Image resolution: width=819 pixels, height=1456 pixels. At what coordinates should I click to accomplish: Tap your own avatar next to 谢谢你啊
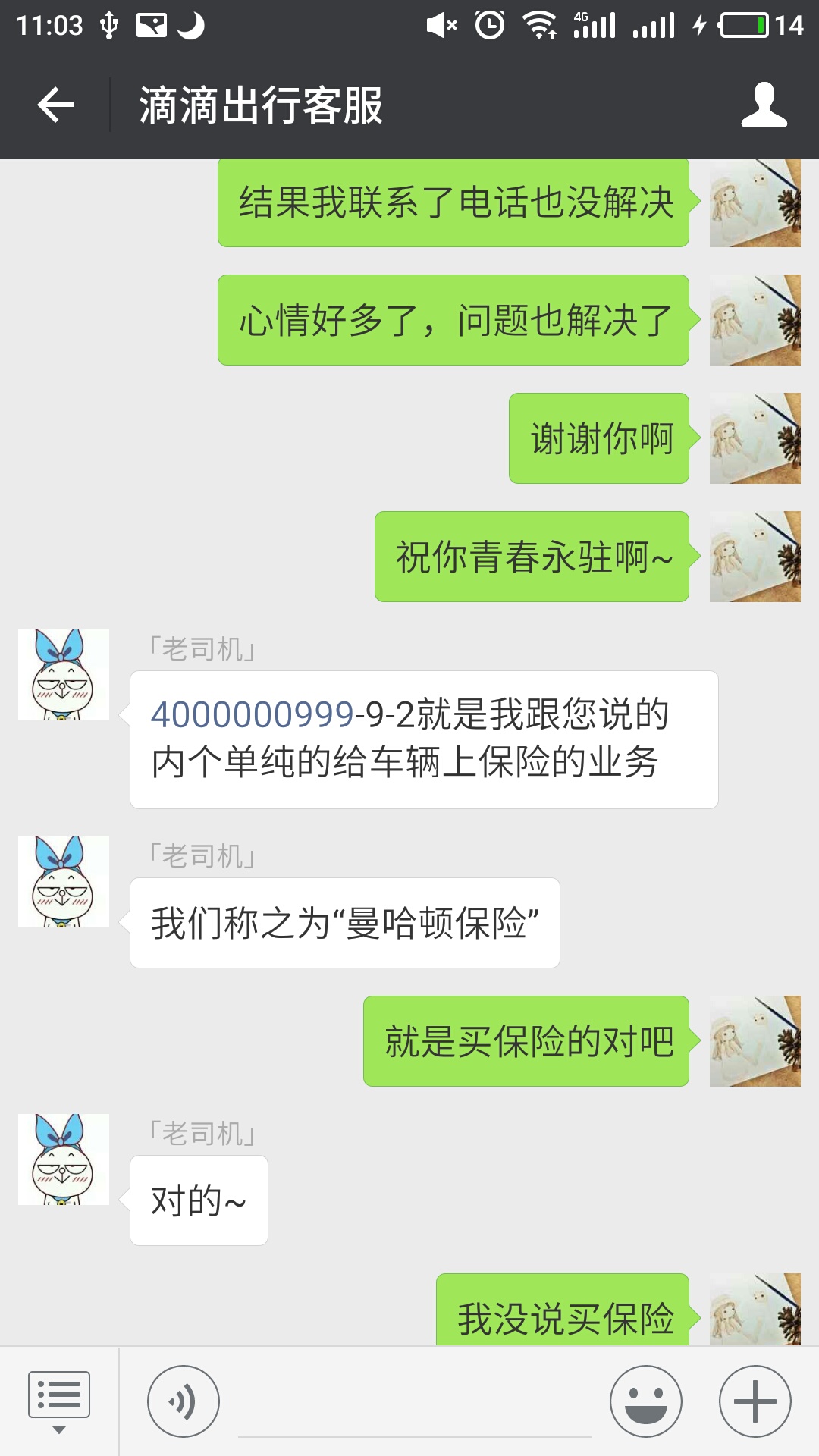click(x=755, y=438)
